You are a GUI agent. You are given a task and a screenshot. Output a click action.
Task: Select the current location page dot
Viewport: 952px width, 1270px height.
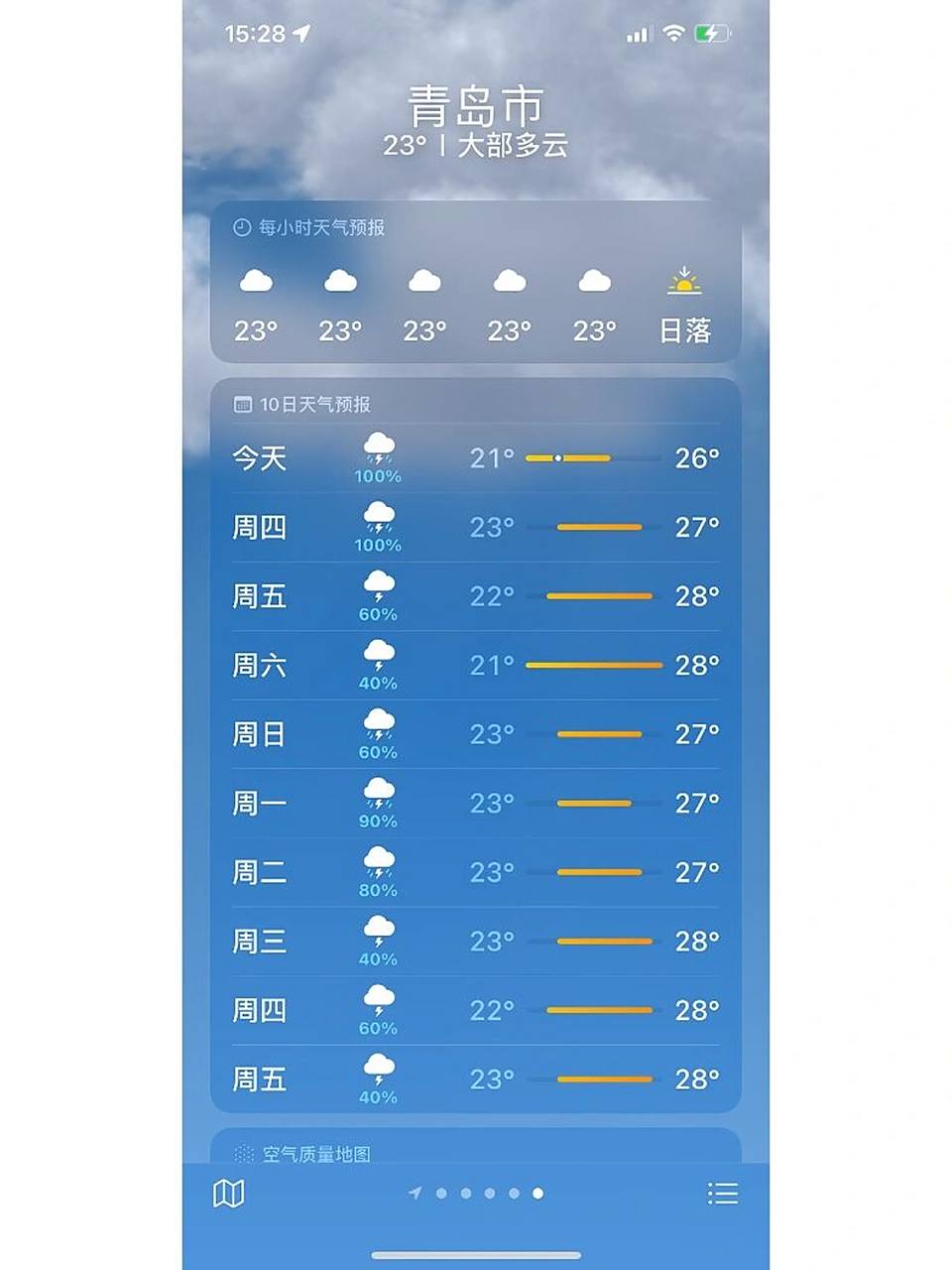coord(416,1194)
